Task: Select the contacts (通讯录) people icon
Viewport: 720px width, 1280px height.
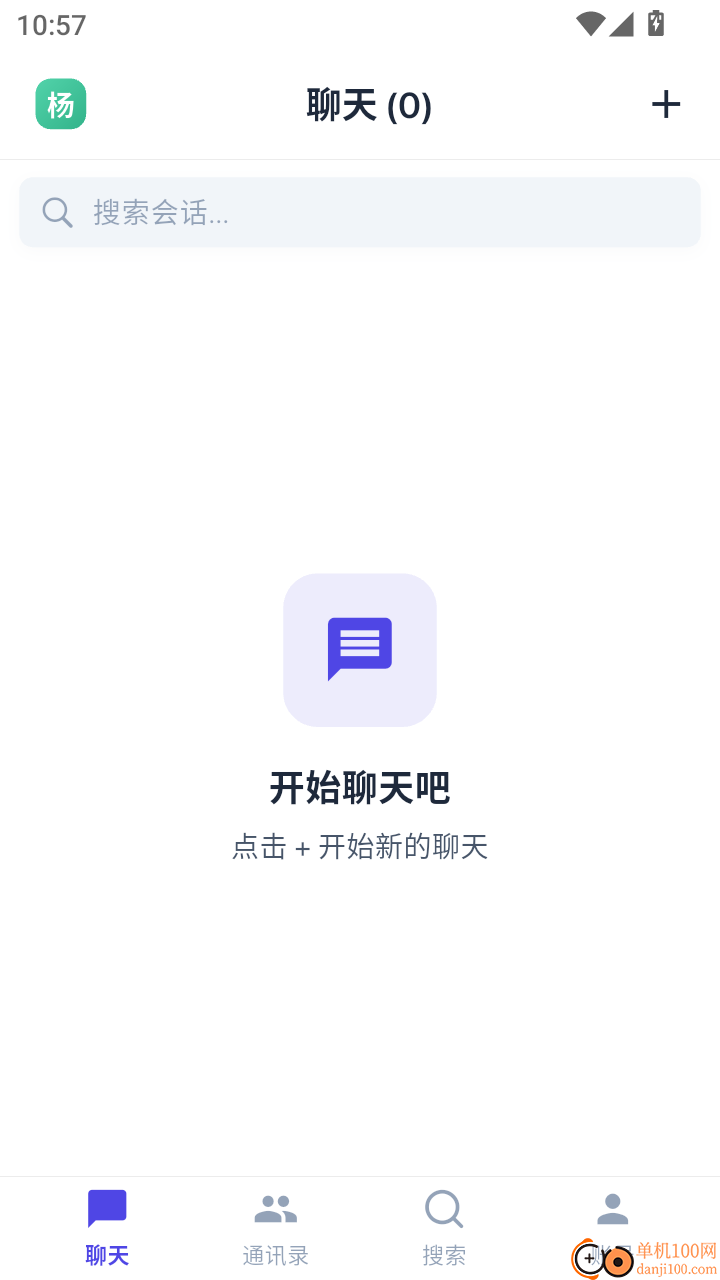Action: (275, 1207)
